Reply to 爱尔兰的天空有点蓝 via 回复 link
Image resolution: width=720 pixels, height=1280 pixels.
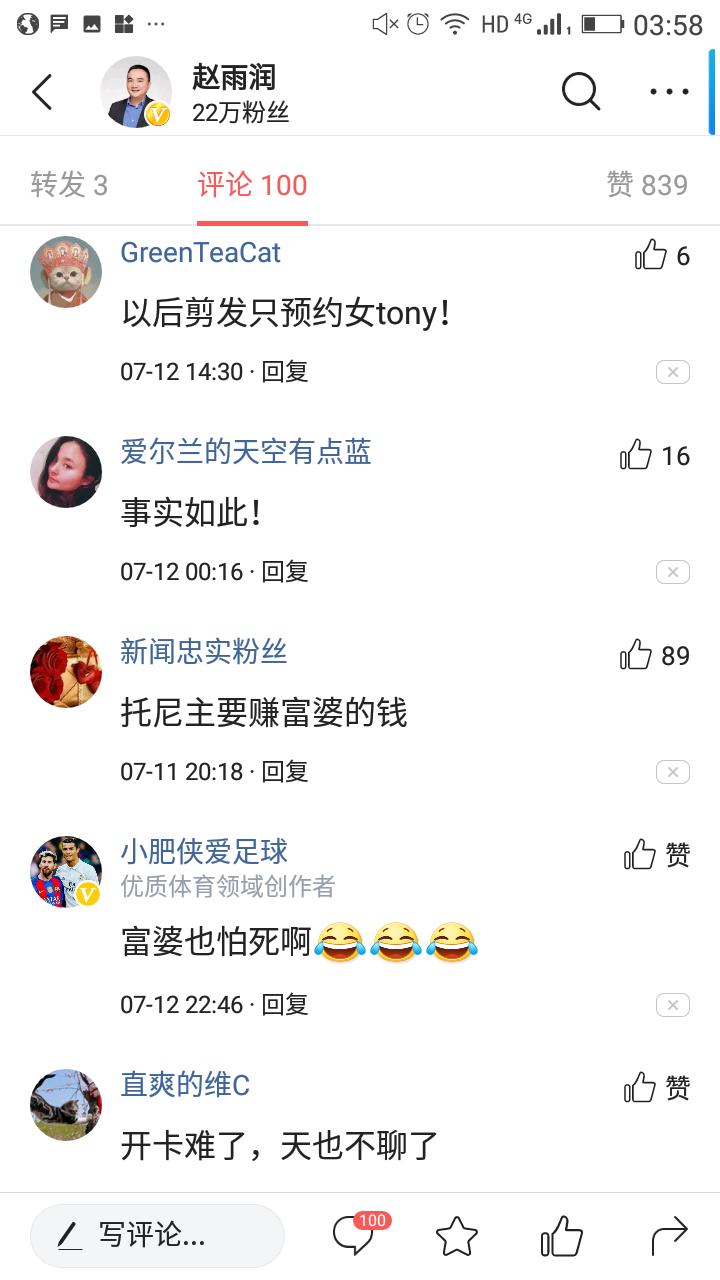284,571
